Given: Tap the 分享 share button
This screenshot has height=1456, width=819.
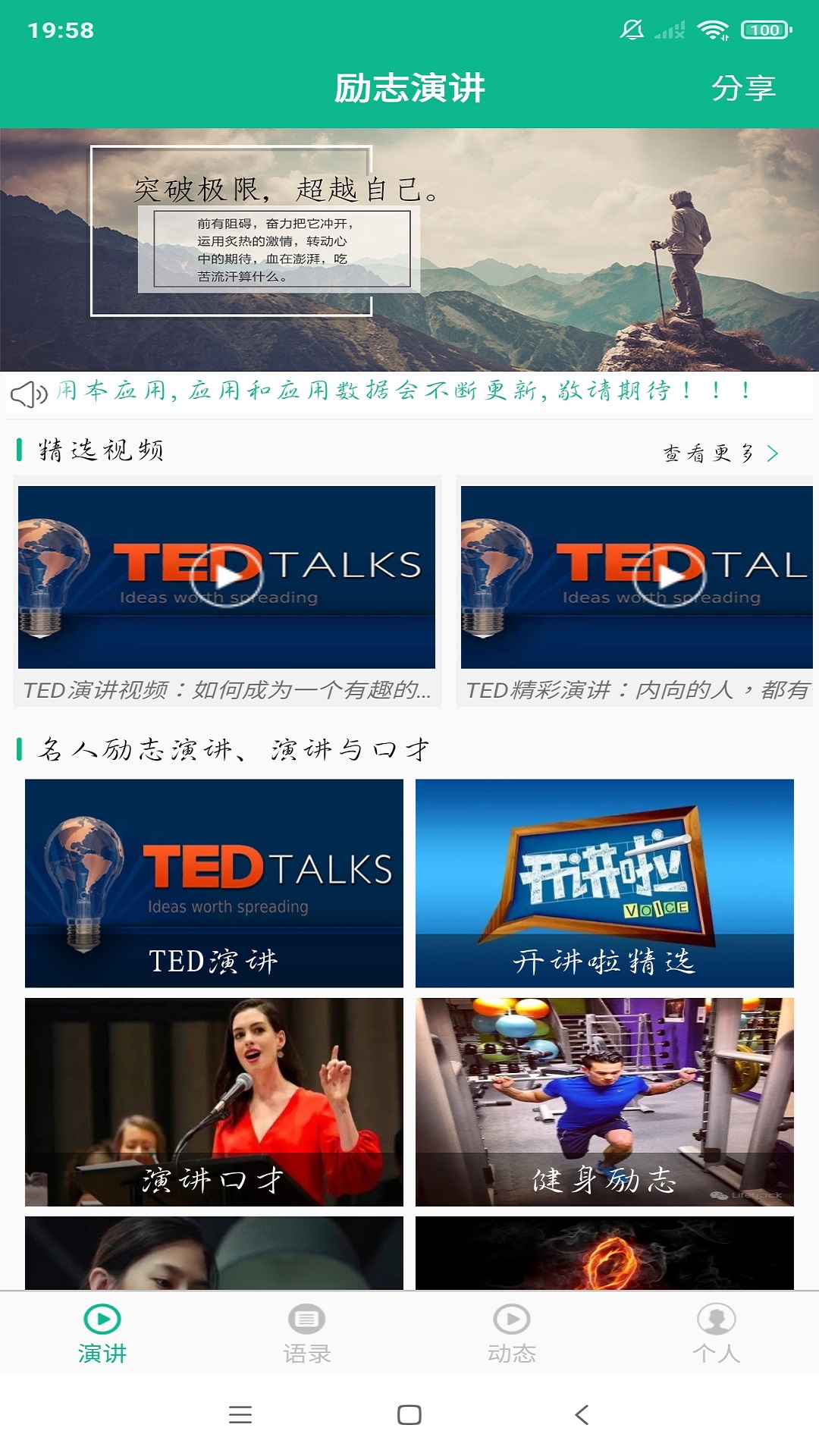Looking at the screenshot, I should [x=743, y=88].
